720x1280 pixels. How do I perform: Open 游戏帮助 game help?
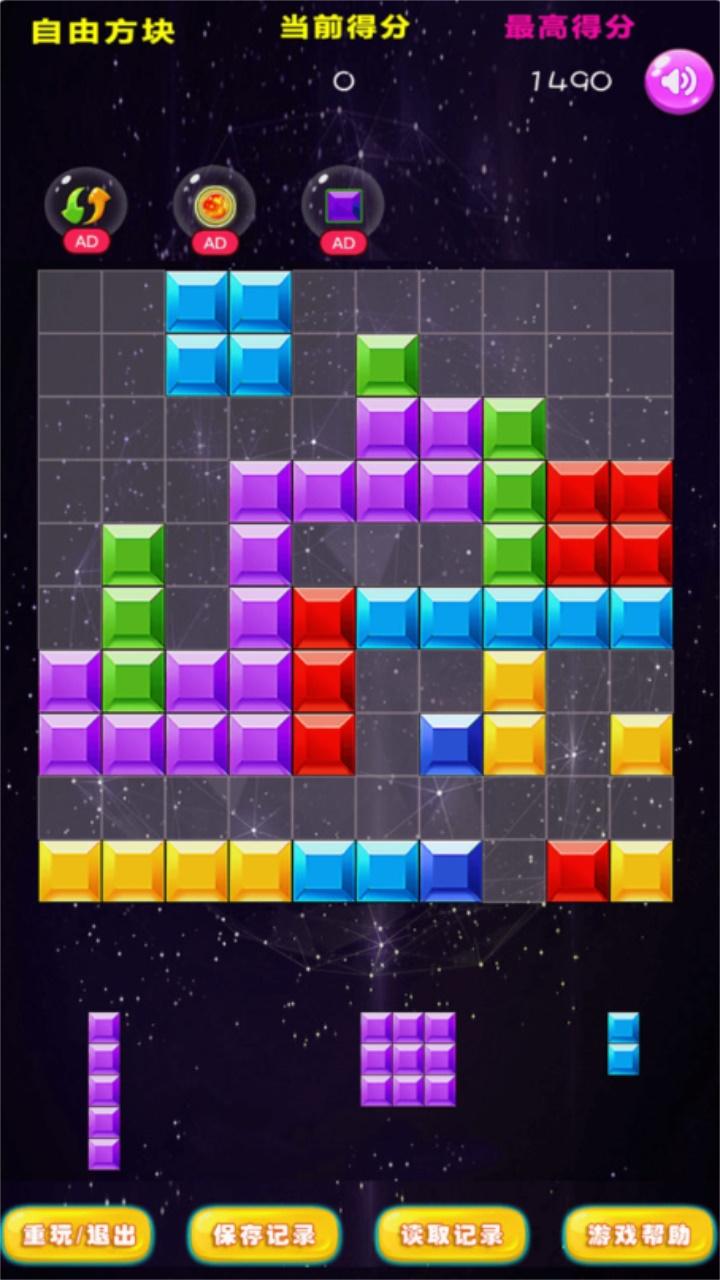pyautogui.click(x=639, y=1235)
